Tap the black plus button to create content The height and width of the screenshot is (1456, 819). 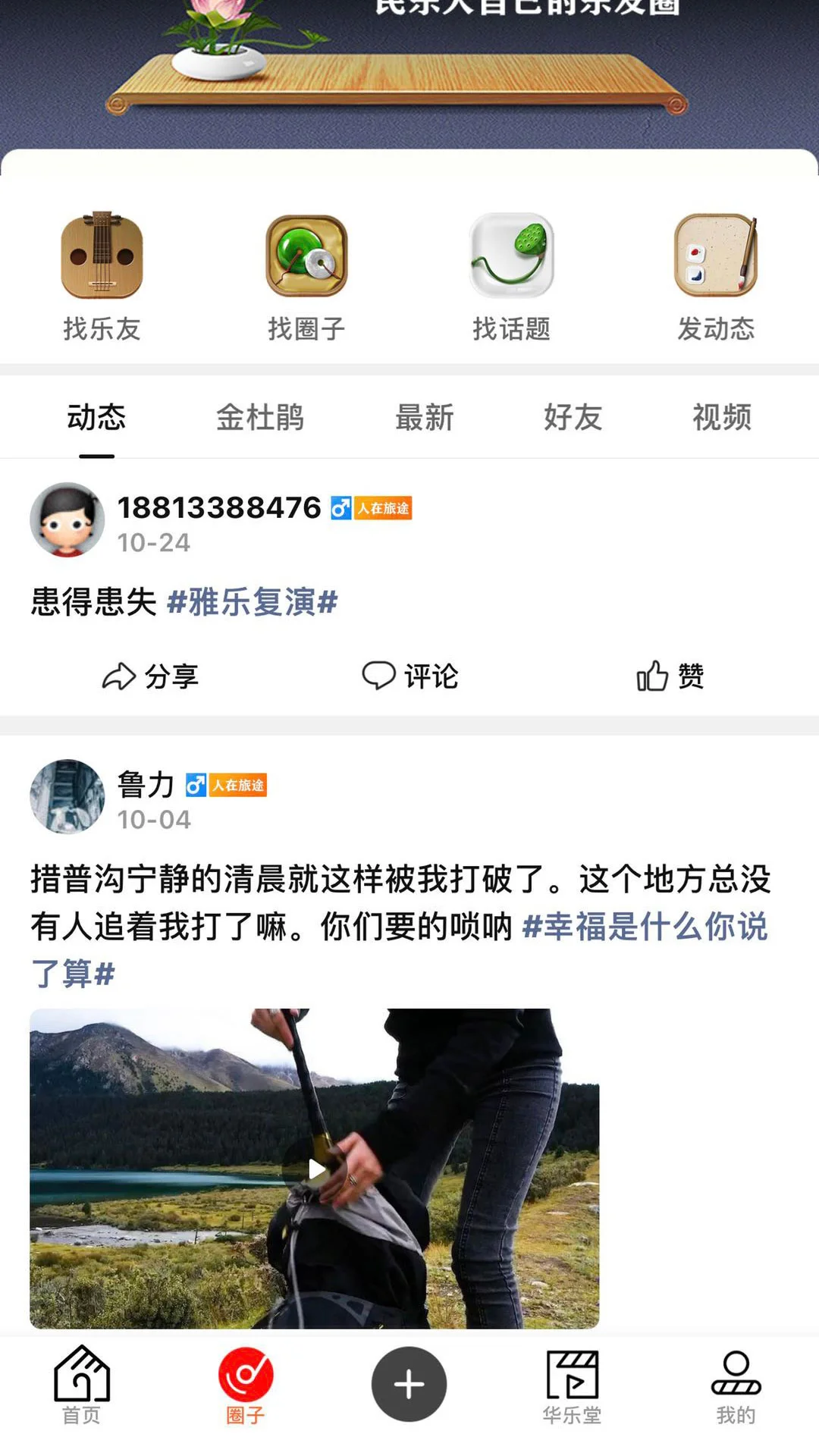pos(409,1382)
